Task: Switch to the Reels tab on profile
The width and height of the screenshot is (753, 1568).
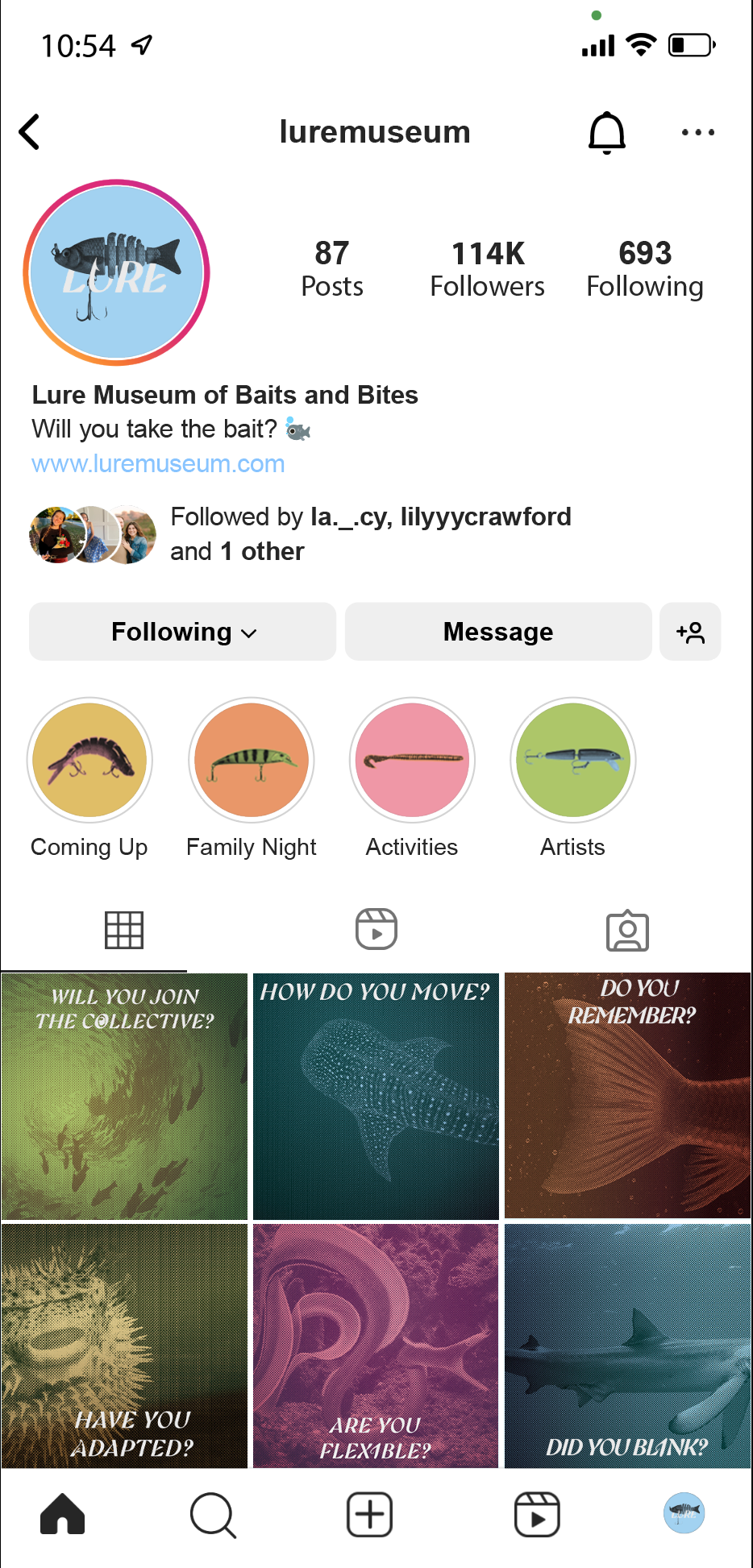Action: coord(376,929)
